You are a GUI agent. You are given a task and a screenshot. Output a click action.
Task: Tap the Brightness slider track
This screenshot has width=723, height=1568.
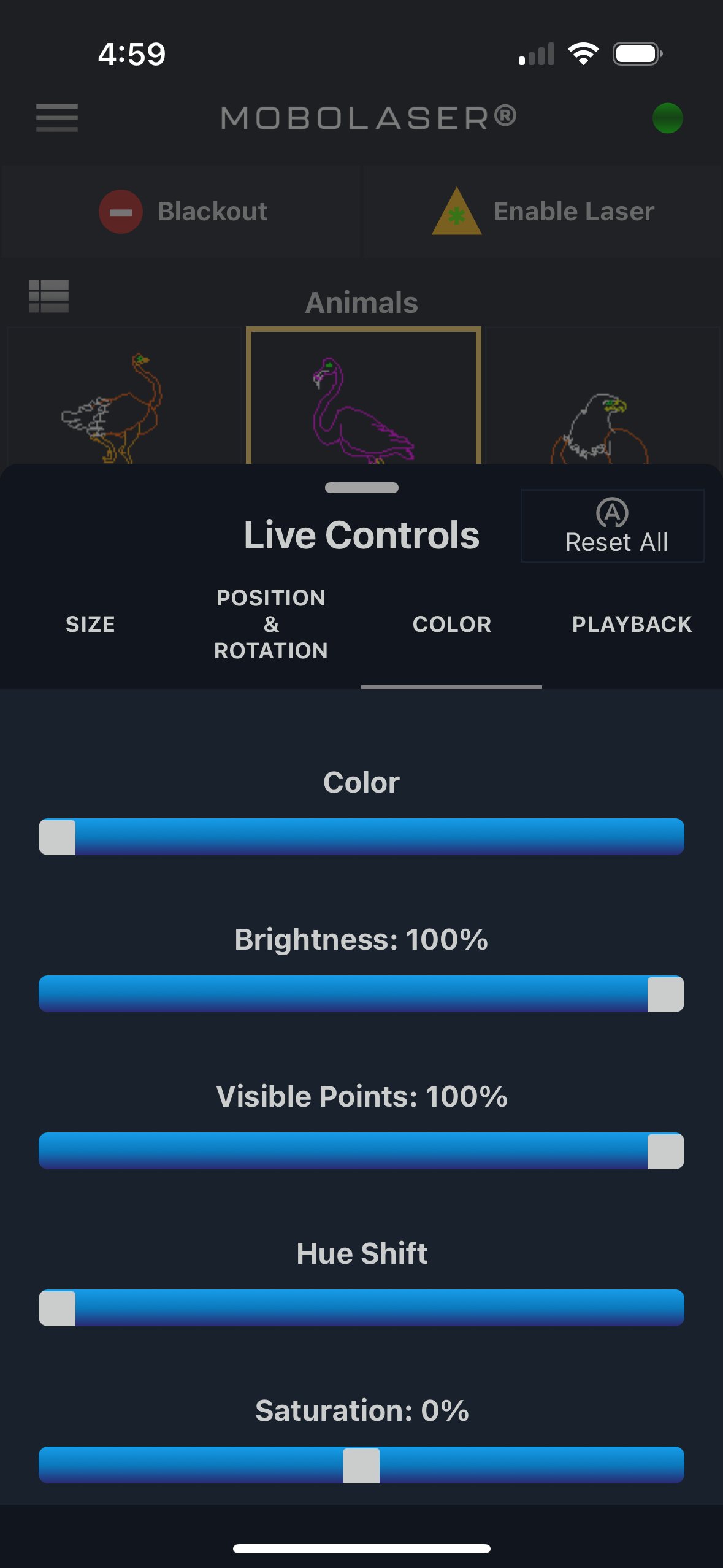pyautogui.click(x=361, y=994)
